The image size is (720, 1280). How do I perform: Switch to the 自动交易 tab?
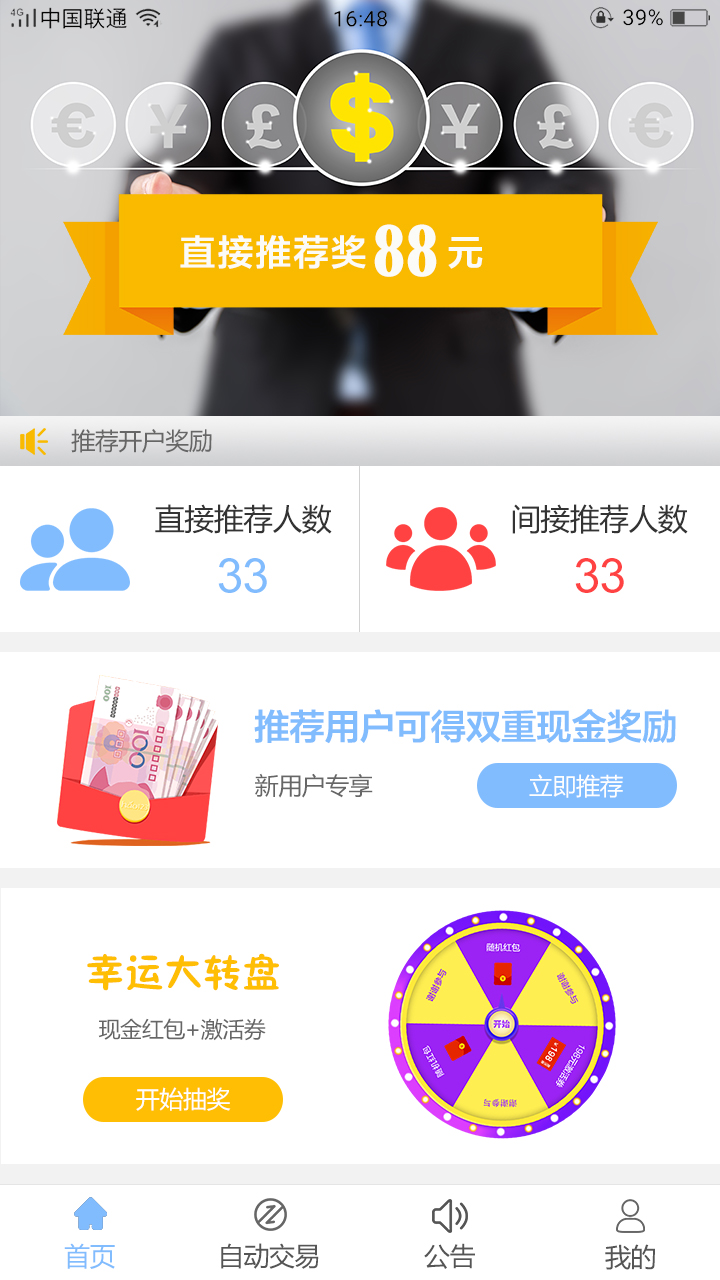(269, 1235)
